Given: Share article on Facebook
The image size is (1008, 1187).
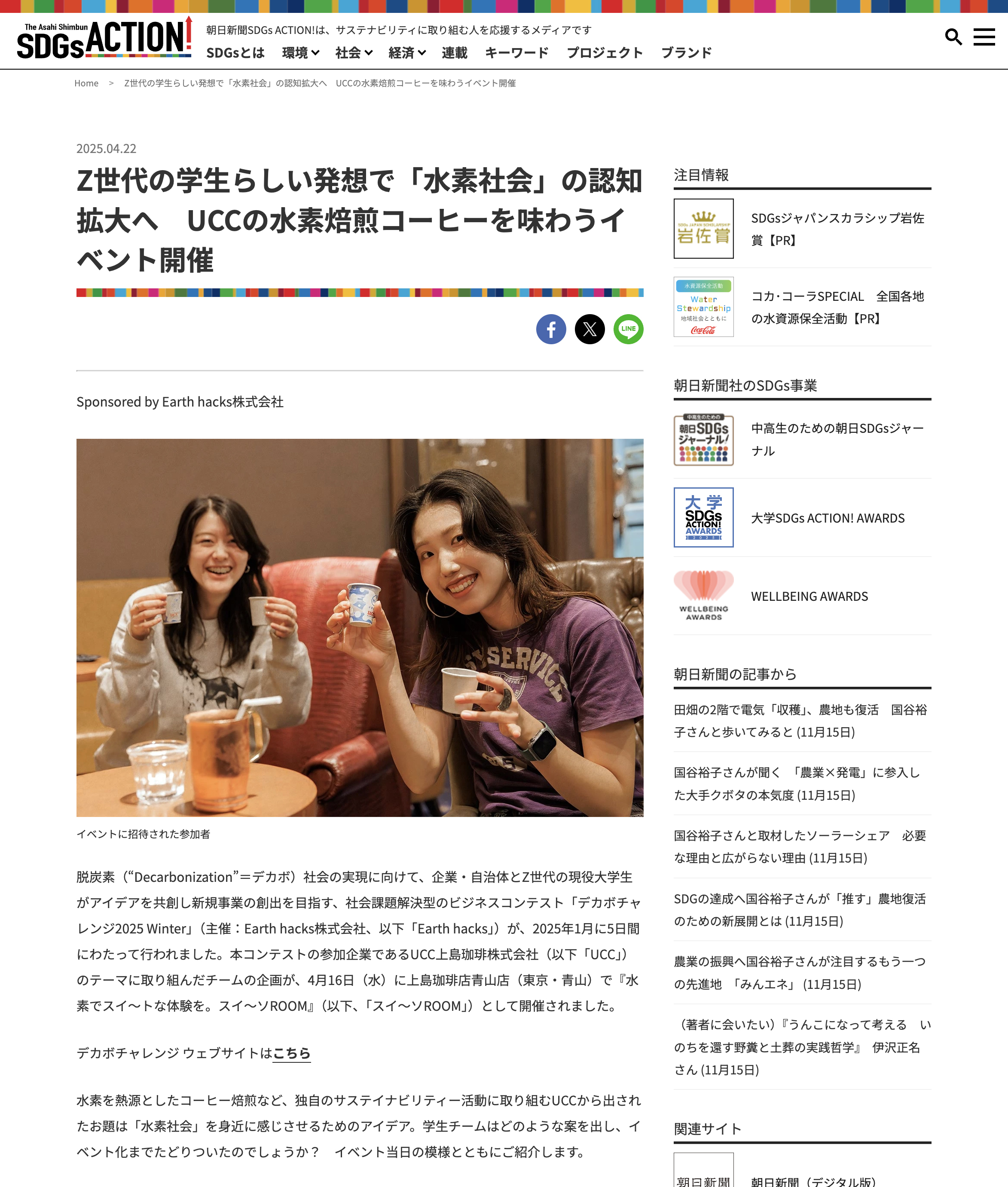Looking at the screenshot, I should point(550,329).
